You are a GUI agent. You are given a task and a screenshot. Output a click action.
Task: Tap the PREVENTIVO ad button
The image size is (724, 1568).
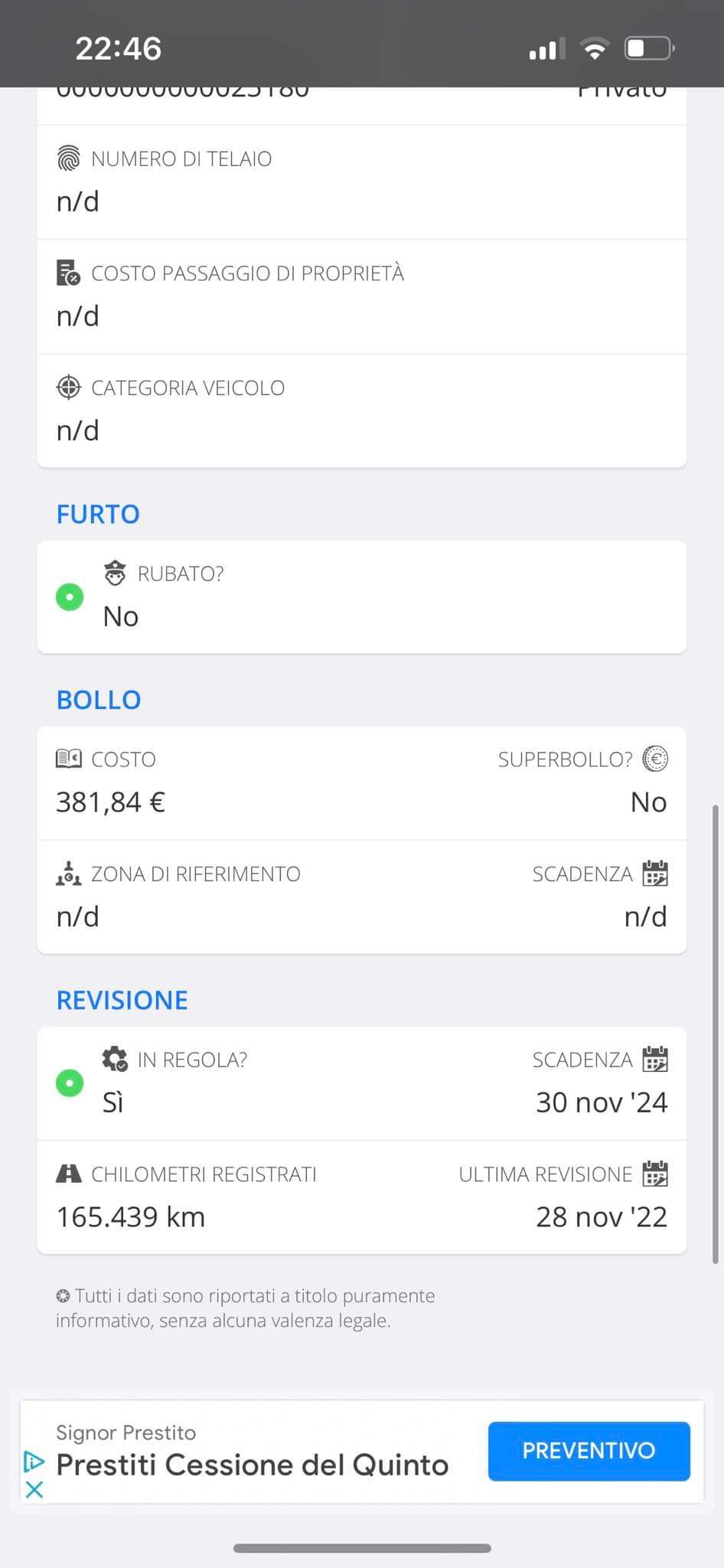589,1451
